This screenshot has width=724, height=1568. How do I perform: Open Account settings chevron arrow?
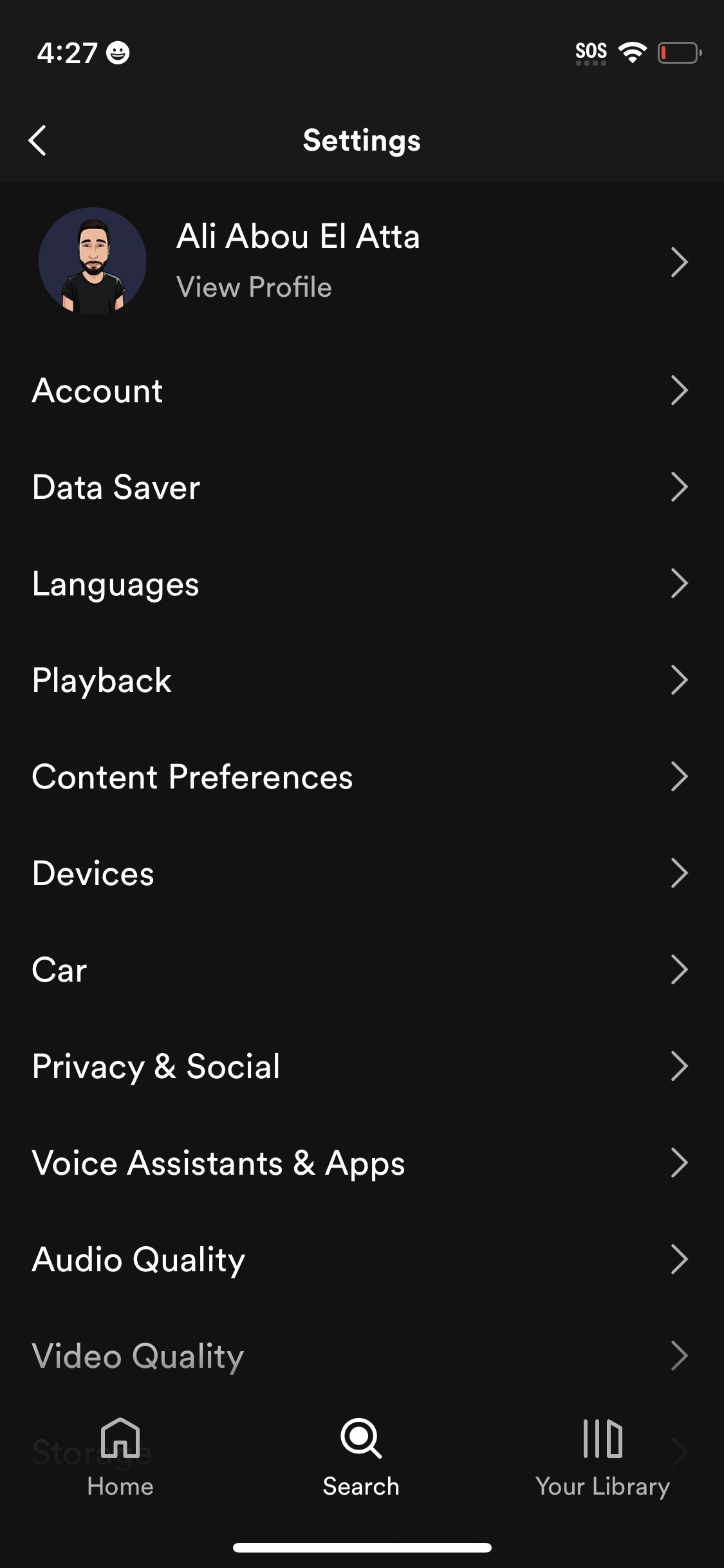click(x=679, y=391)
